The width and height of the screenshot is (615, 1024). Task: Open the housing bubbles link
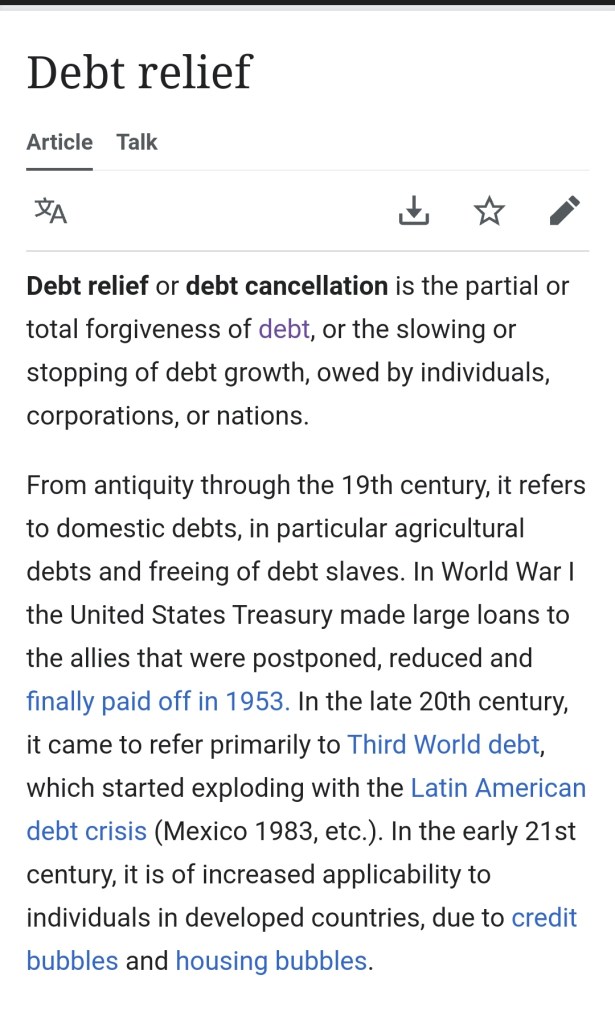271,961
